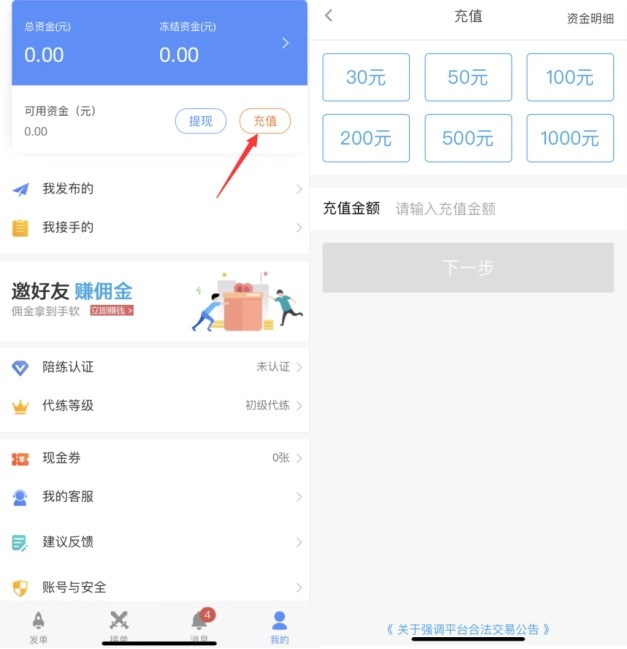Open 我的客服 customer service

[x=154, y=497]
